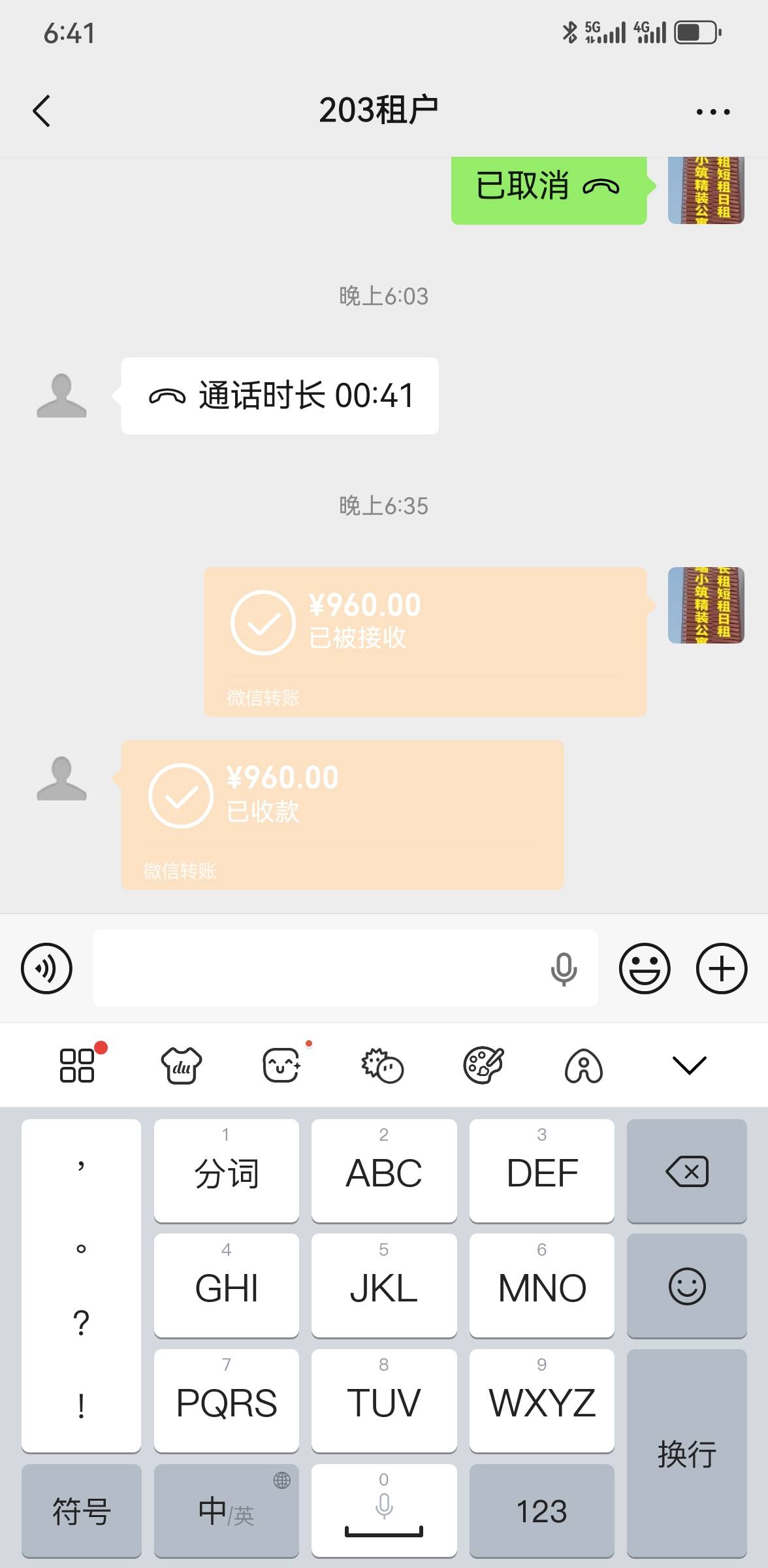
Task: Toggle the 中/英 language key
Action: [x=226, y=1511]
